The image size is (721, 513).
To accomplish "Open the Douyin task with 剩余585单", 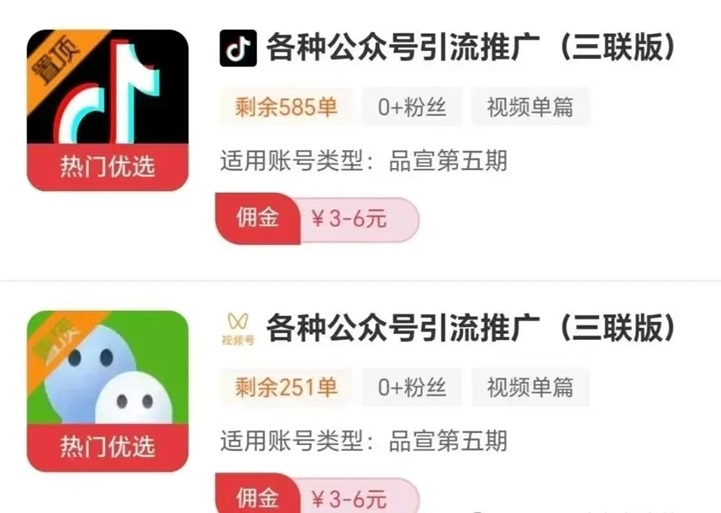I will point(469,48).
